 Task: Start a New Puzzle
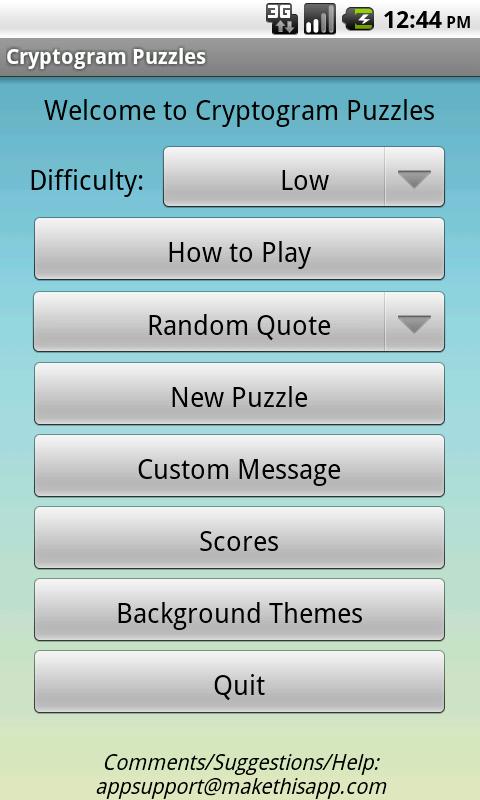pos(239,393)
